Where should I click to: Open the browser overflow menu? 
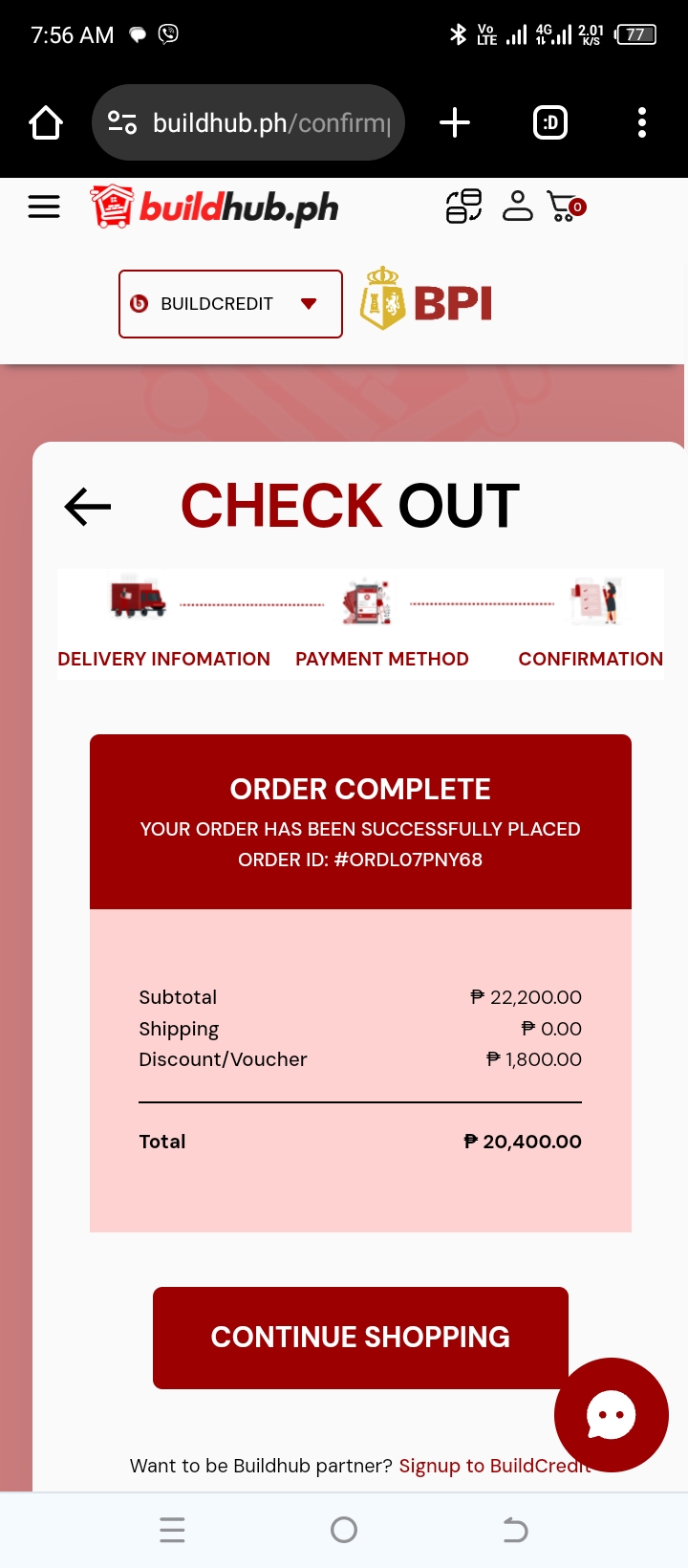[x=641, y=123]
